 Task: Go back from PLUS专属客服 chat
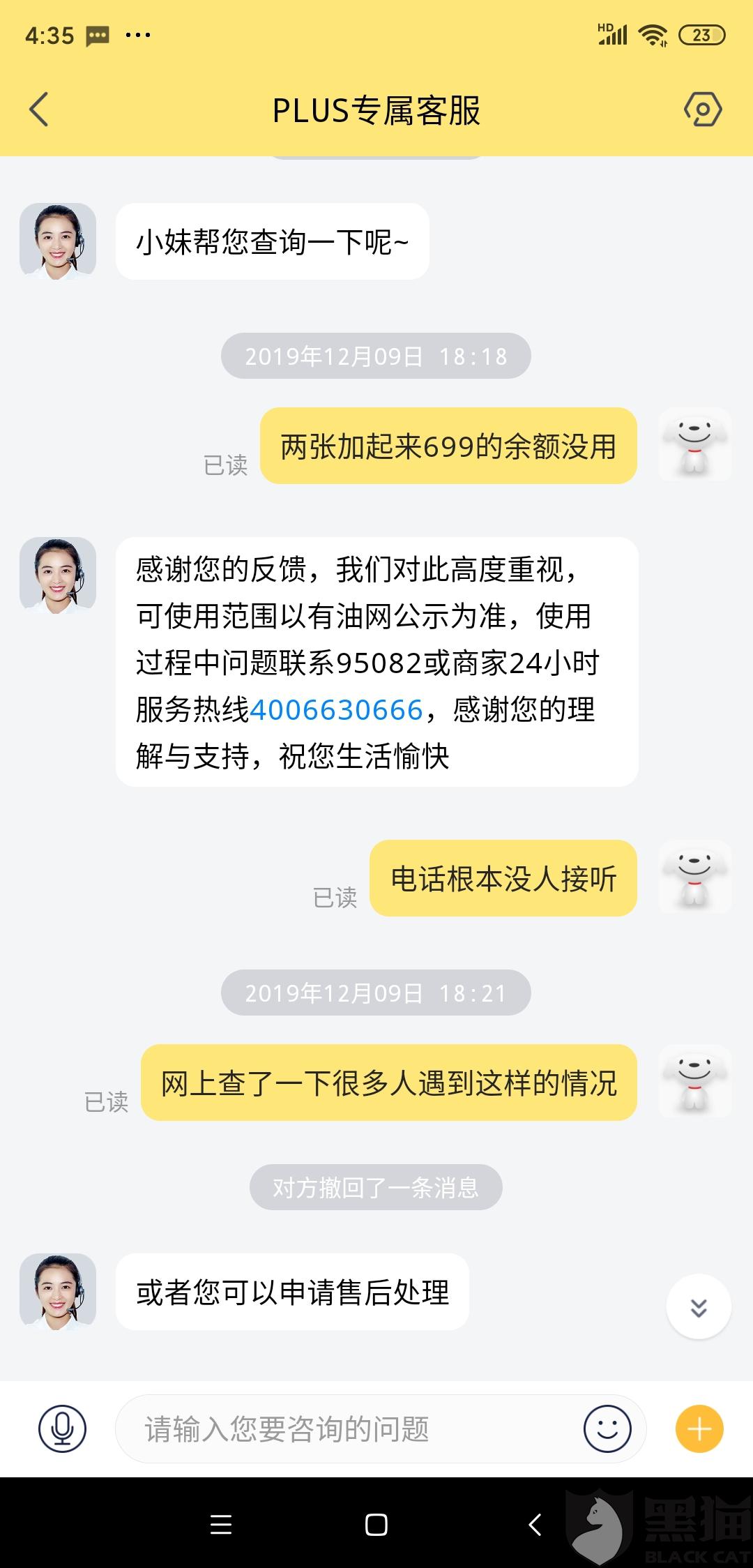39,110
